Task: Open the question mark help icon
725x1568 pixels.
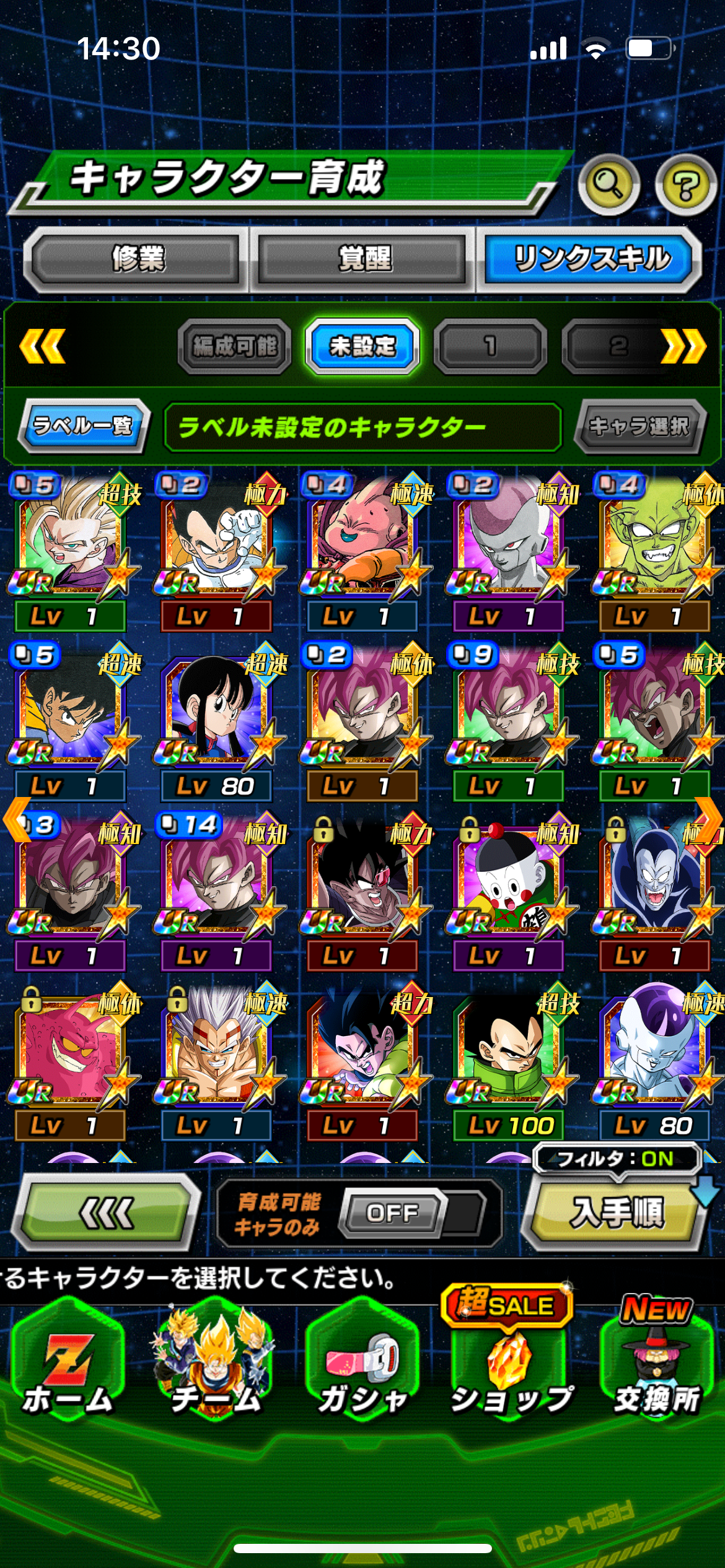Action: [x=685, y=185]
